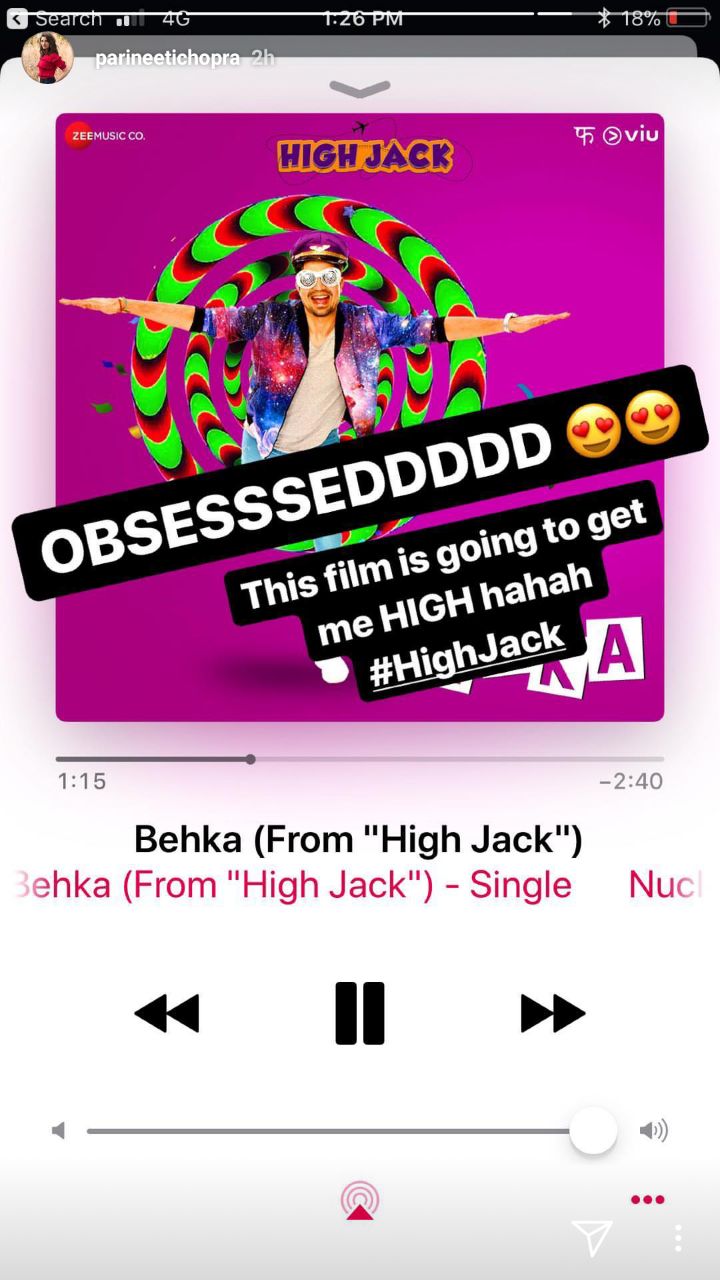Tap the parineetichopra username
The height and width of the screenshot is (1280, 720).
pos(167,58)
